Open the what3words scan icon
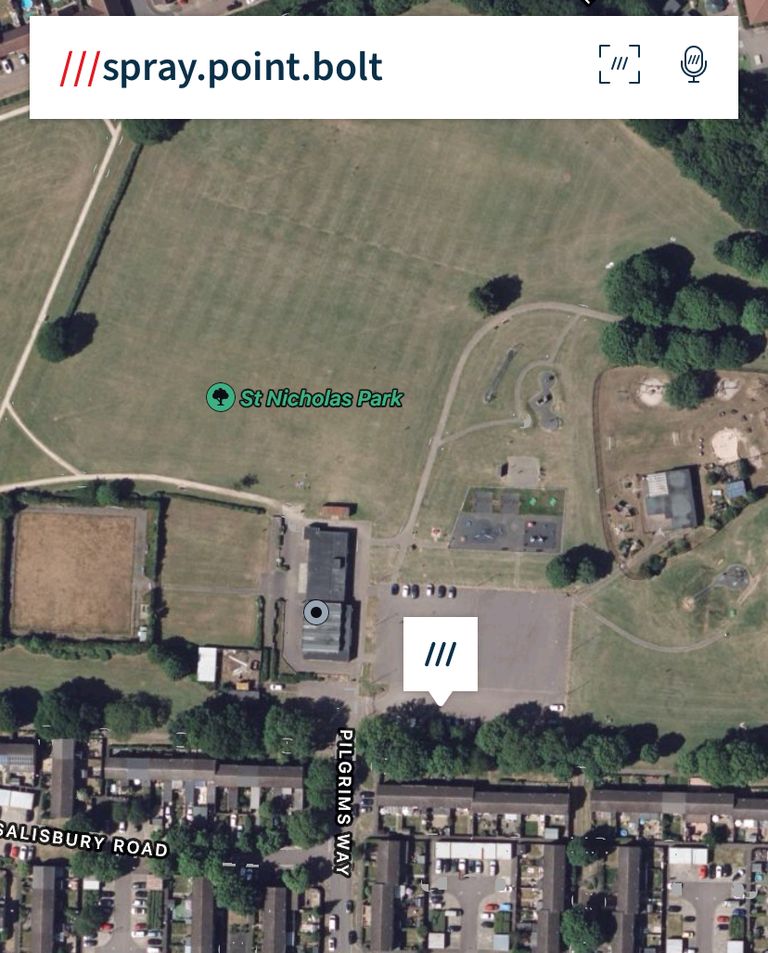Image resolution: width=768 pixels, height=953 pixels. pyautogui.click(x=619, y=65)
